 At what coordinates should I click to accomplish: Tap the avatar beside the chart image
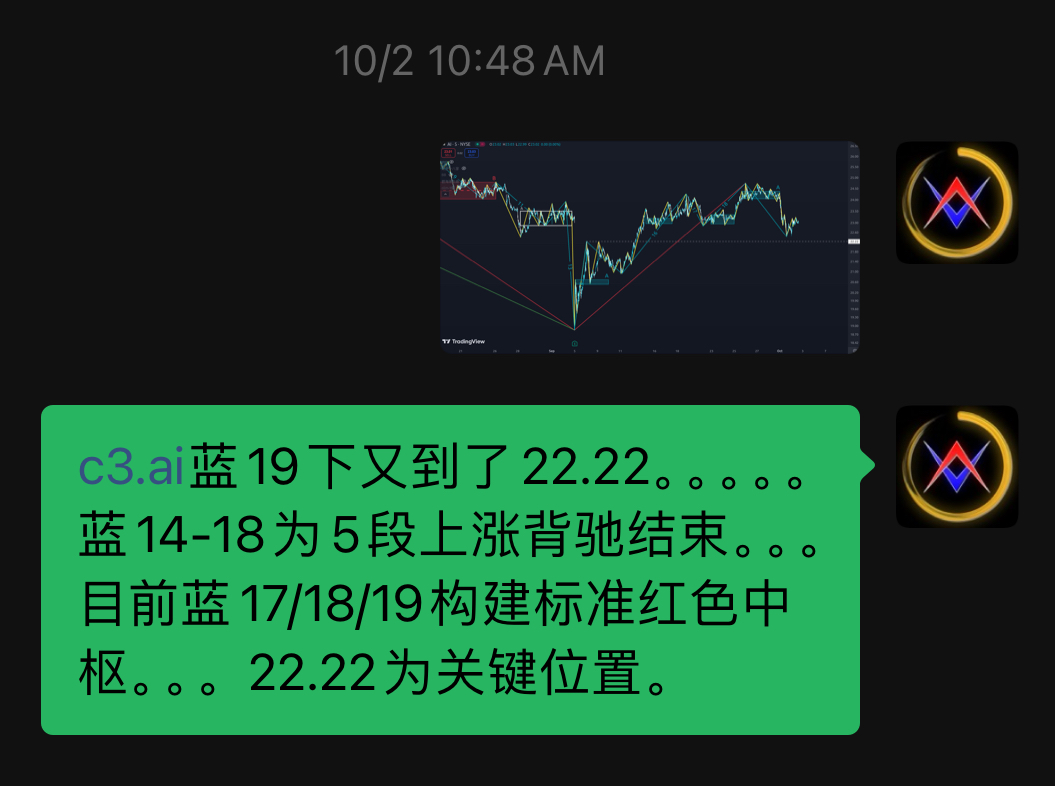pos(956,203)
